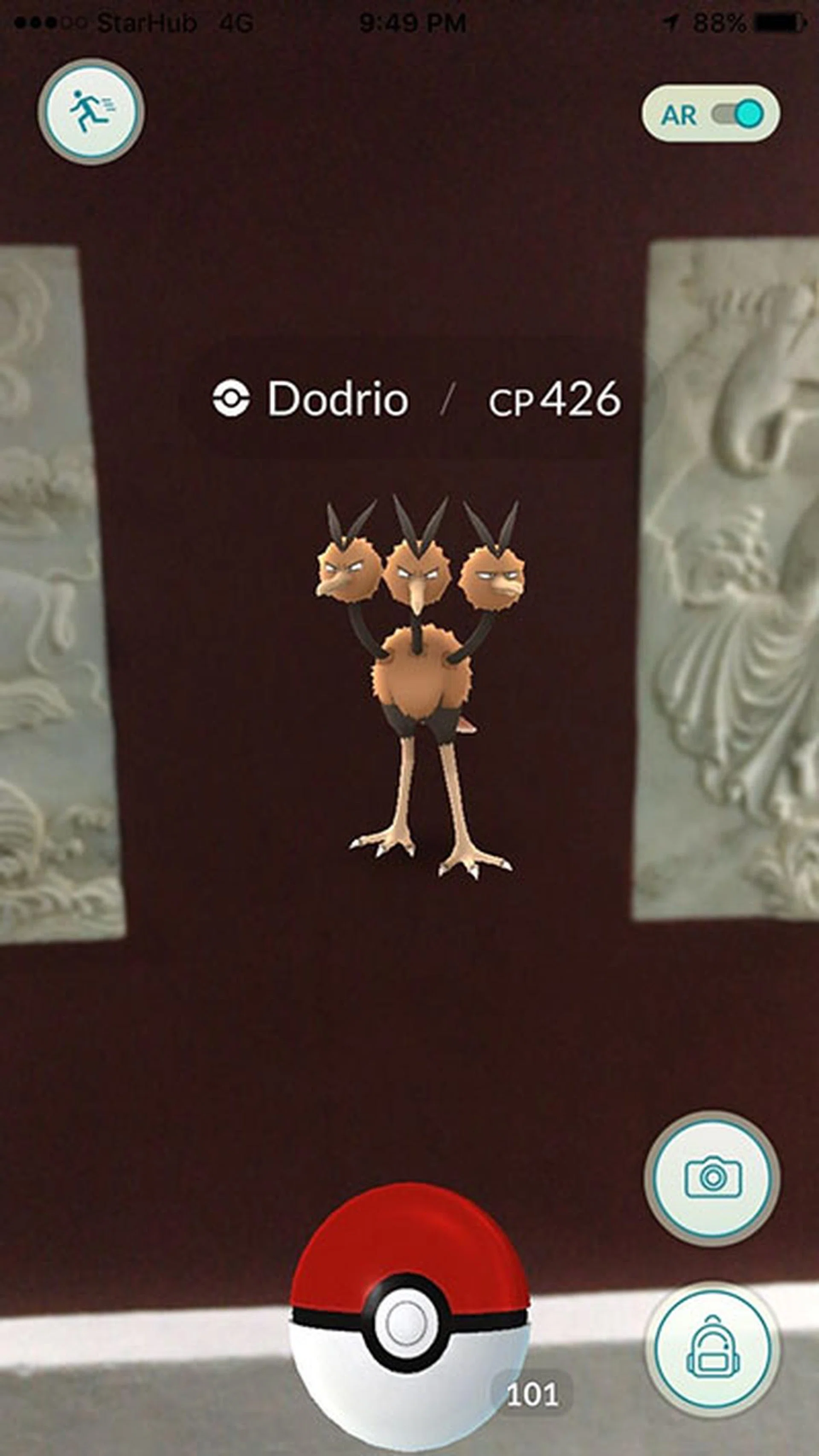Image resolution: width=819 pixels, height=1456 pixels.
Task: Take a photo with the camera button
Action: pos(712,1177)
